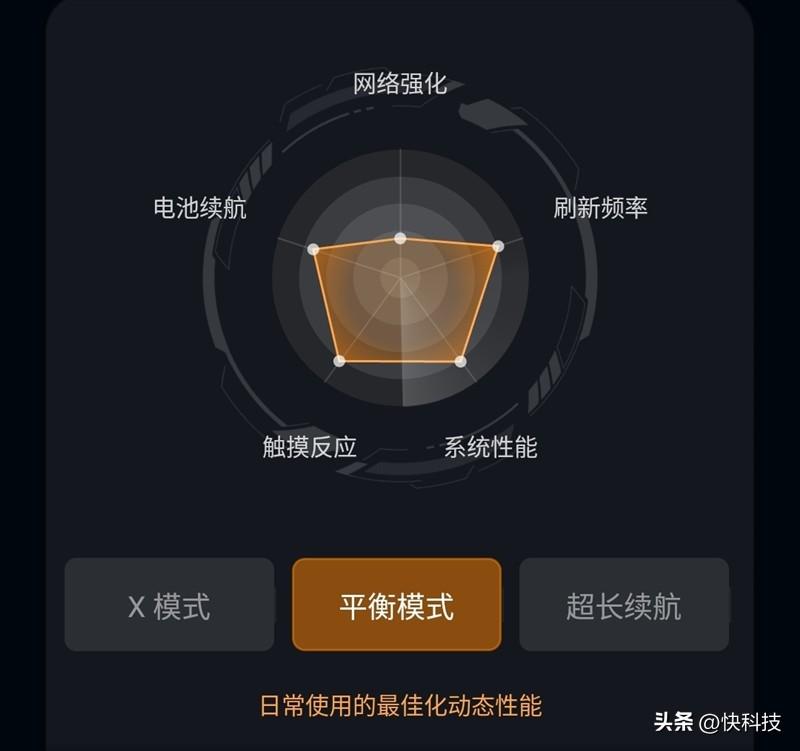Choose 超长续航 mode
This screenshot has width=800, height=751.
(623, 605)
